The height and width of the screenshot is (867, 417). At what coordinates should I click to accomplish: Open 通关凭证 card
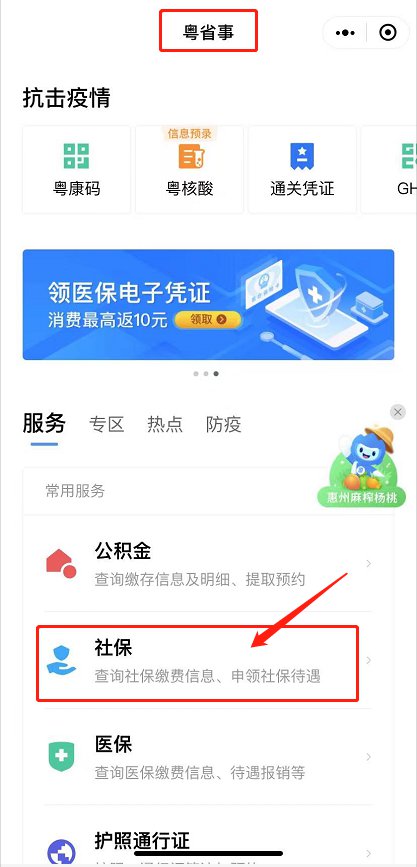pos(303,170)
